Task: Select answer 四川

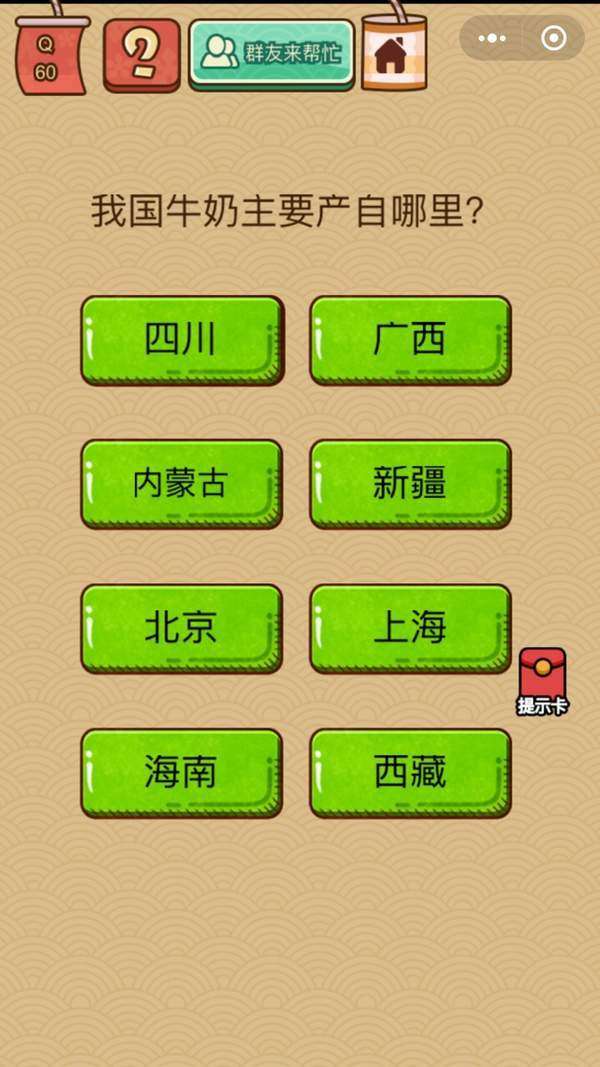Action: pos(181,340)
